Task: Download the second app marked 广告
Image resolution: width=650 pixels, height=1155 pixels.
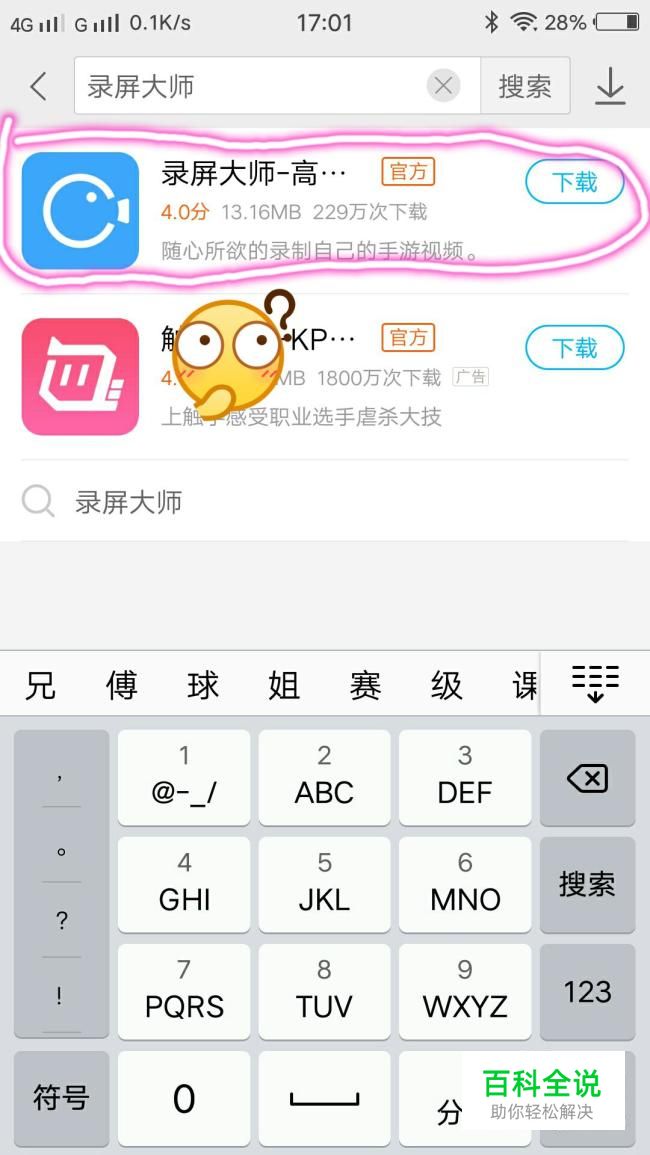Action: coord(574,348)
